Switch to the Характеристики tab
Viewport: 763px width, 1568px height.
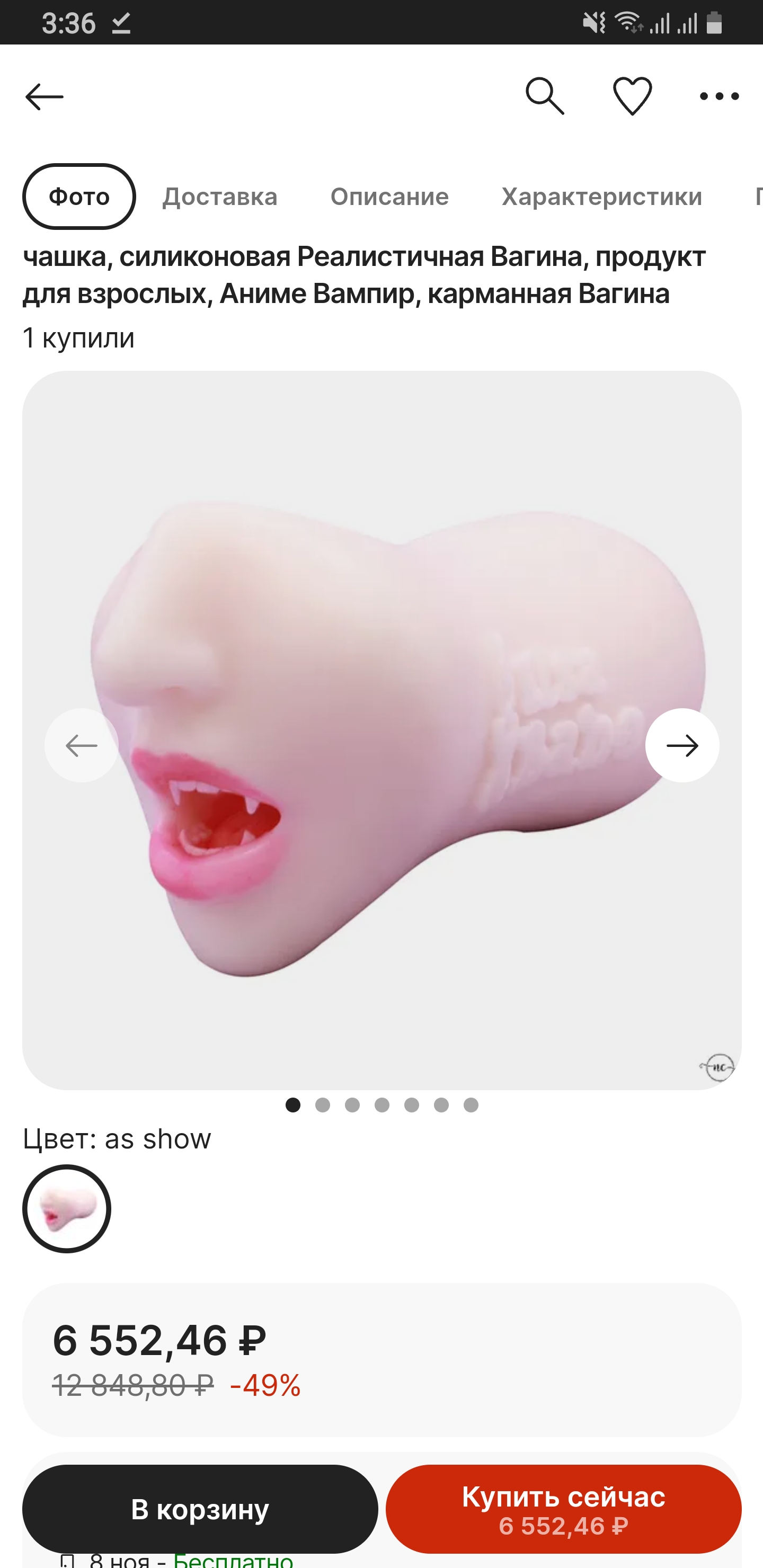pos(601,197)
